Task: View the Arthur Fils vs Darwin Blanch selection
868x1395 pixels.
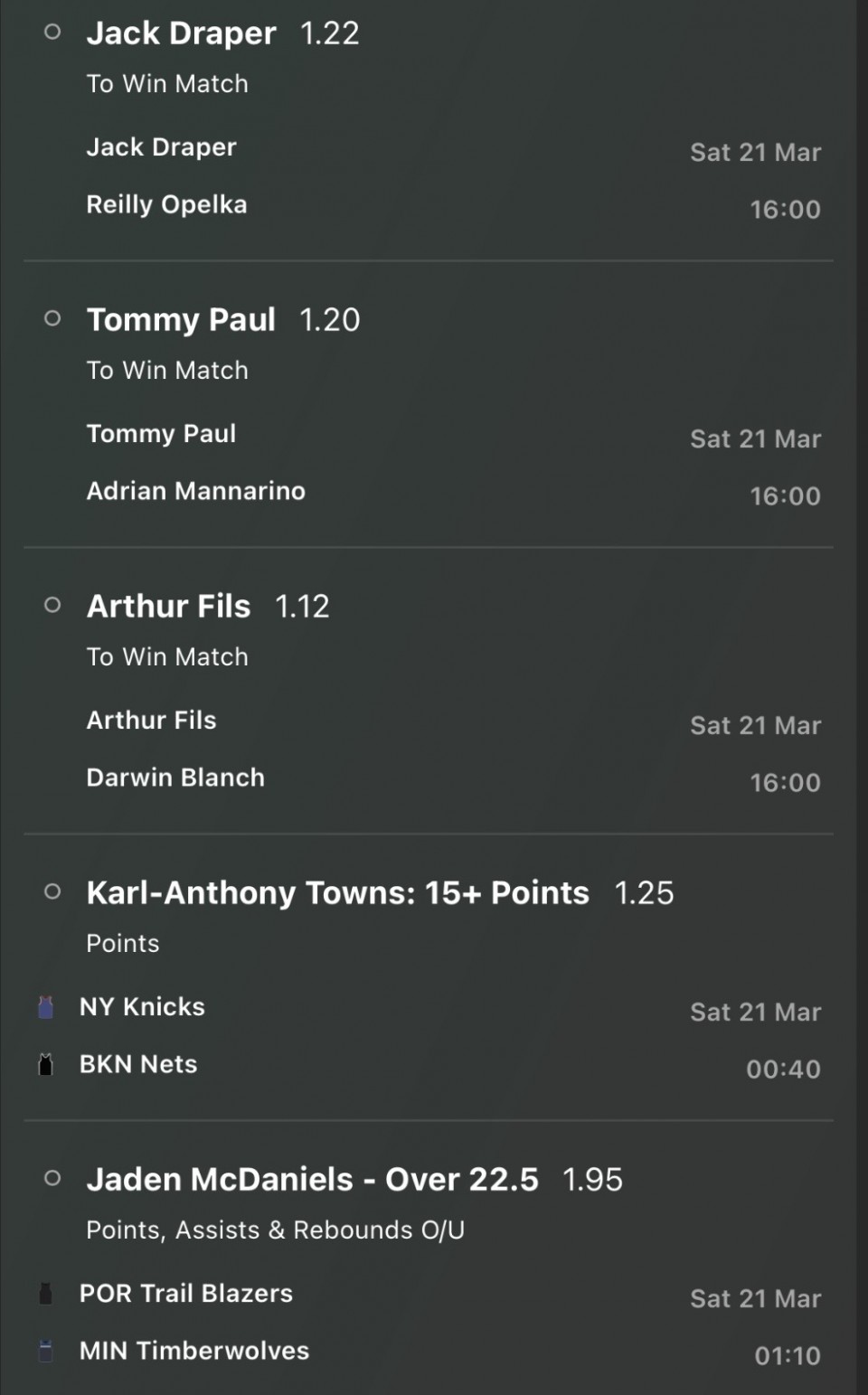Action: (169, 607)
